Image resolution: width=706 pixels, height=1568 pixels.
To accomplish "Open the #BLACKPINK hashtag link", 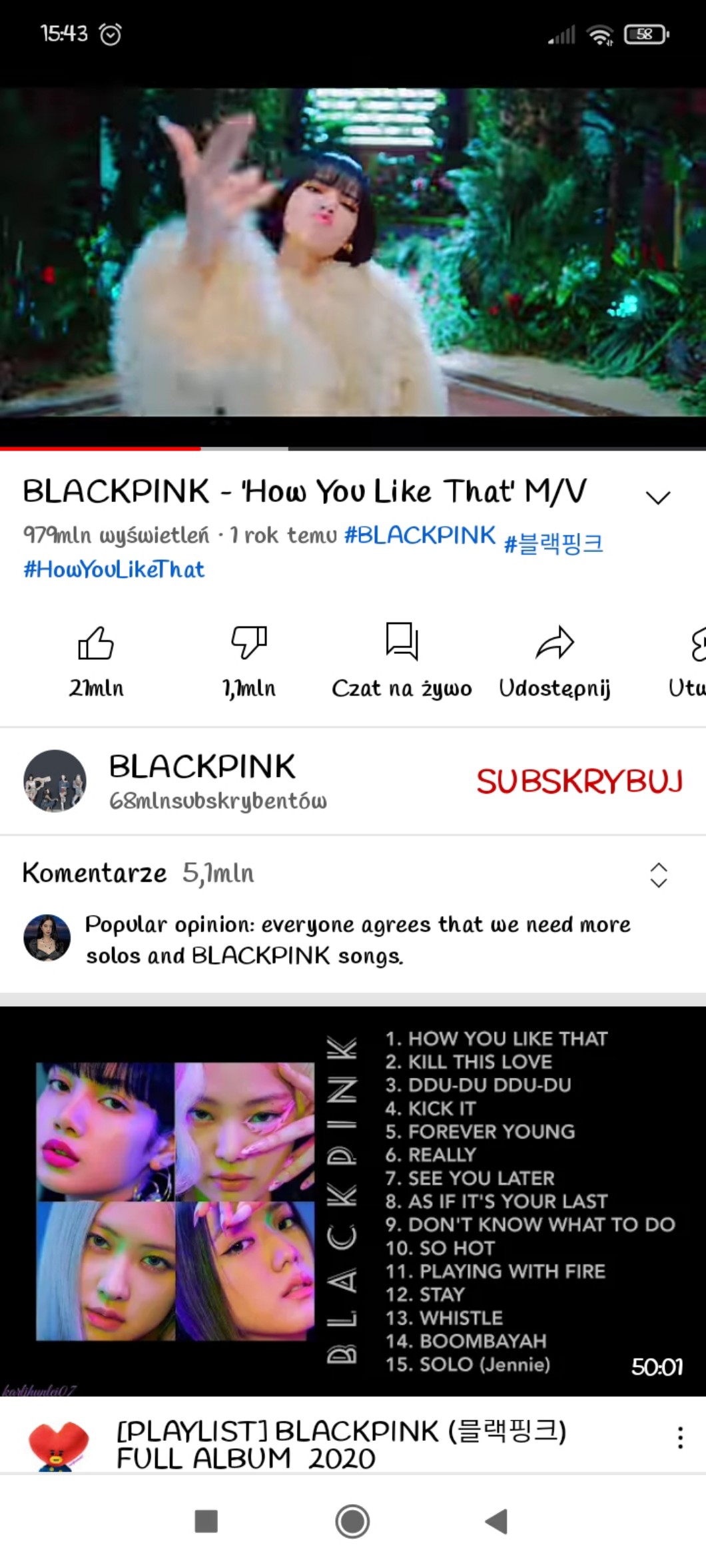I will (420, 535).
